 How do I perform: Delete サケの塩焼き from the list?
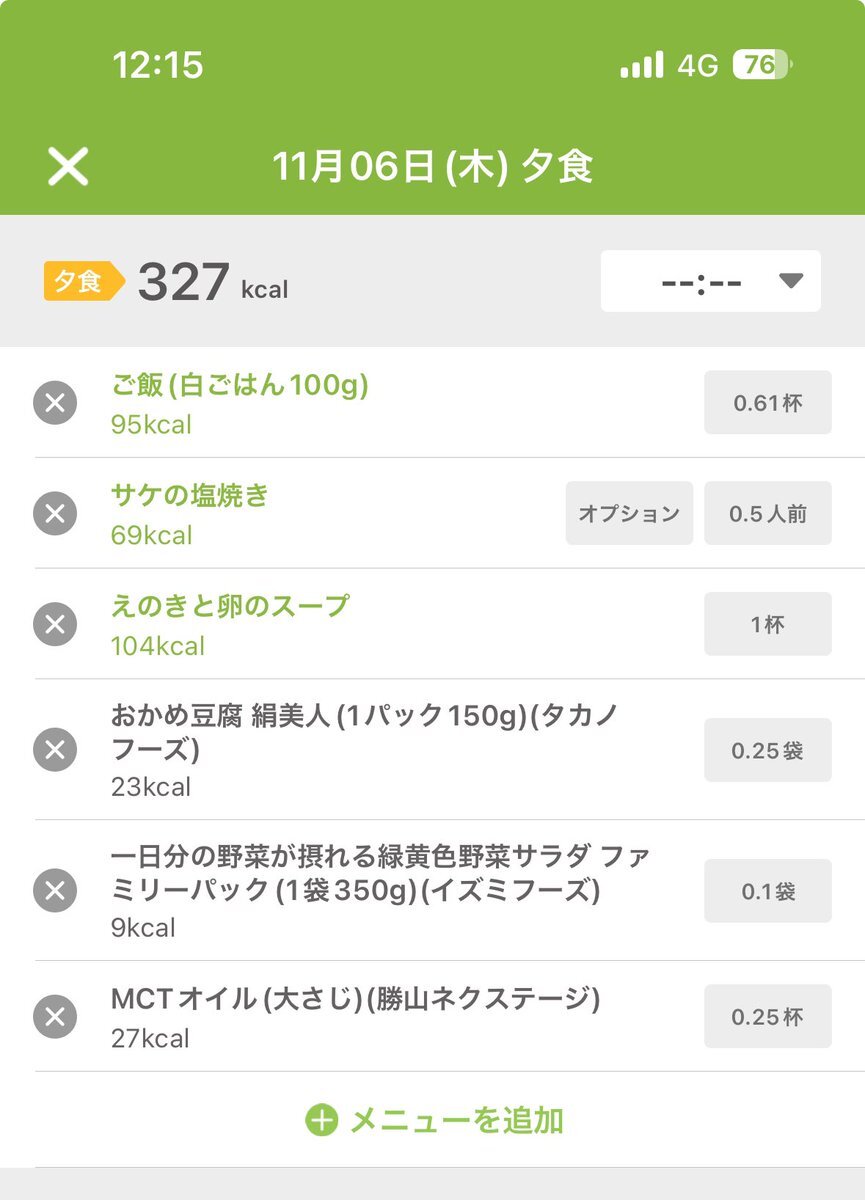(55, 514)
